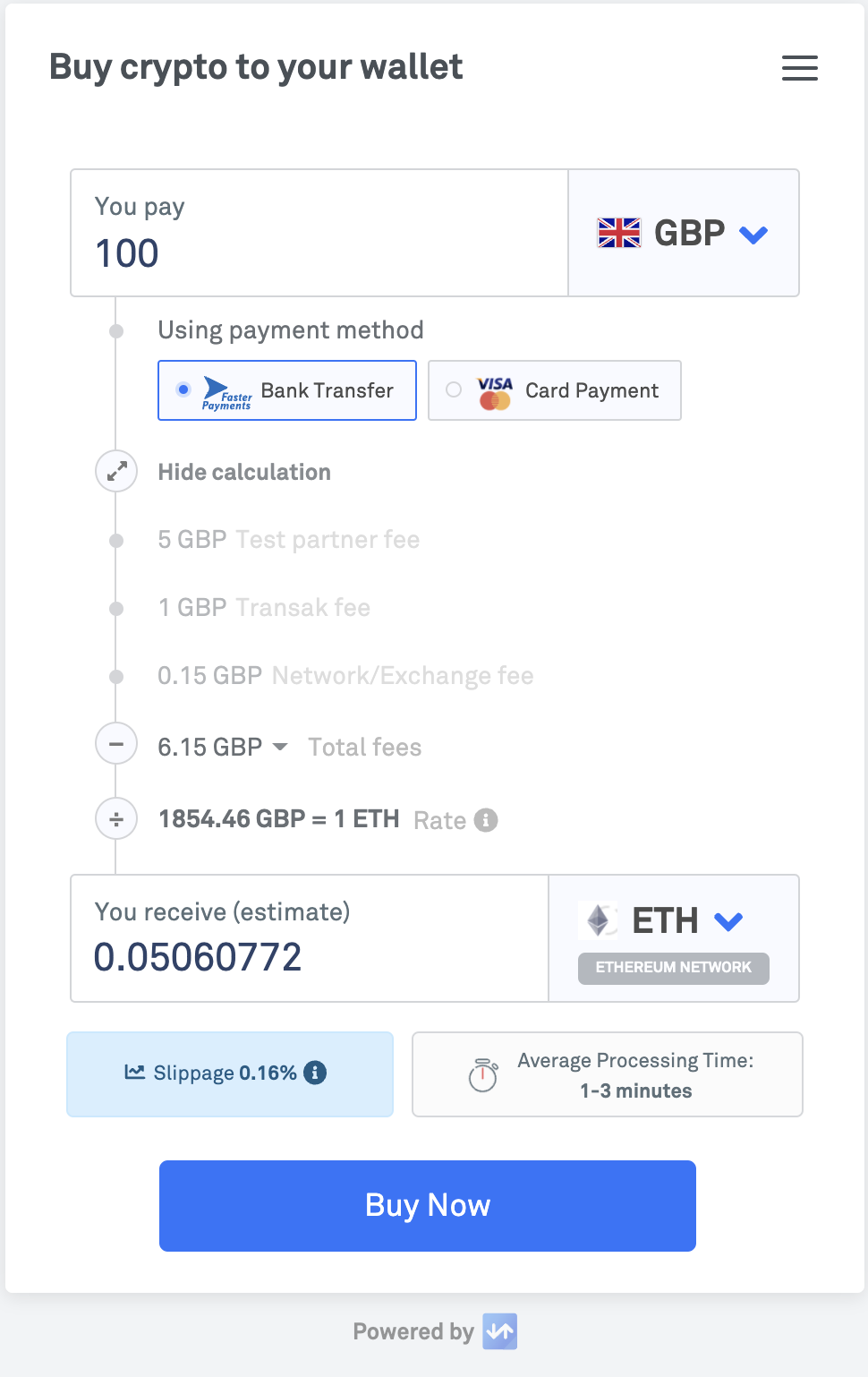Select Card Payment method
This screenshot has width=868, height=1377.
coord(554,390)
